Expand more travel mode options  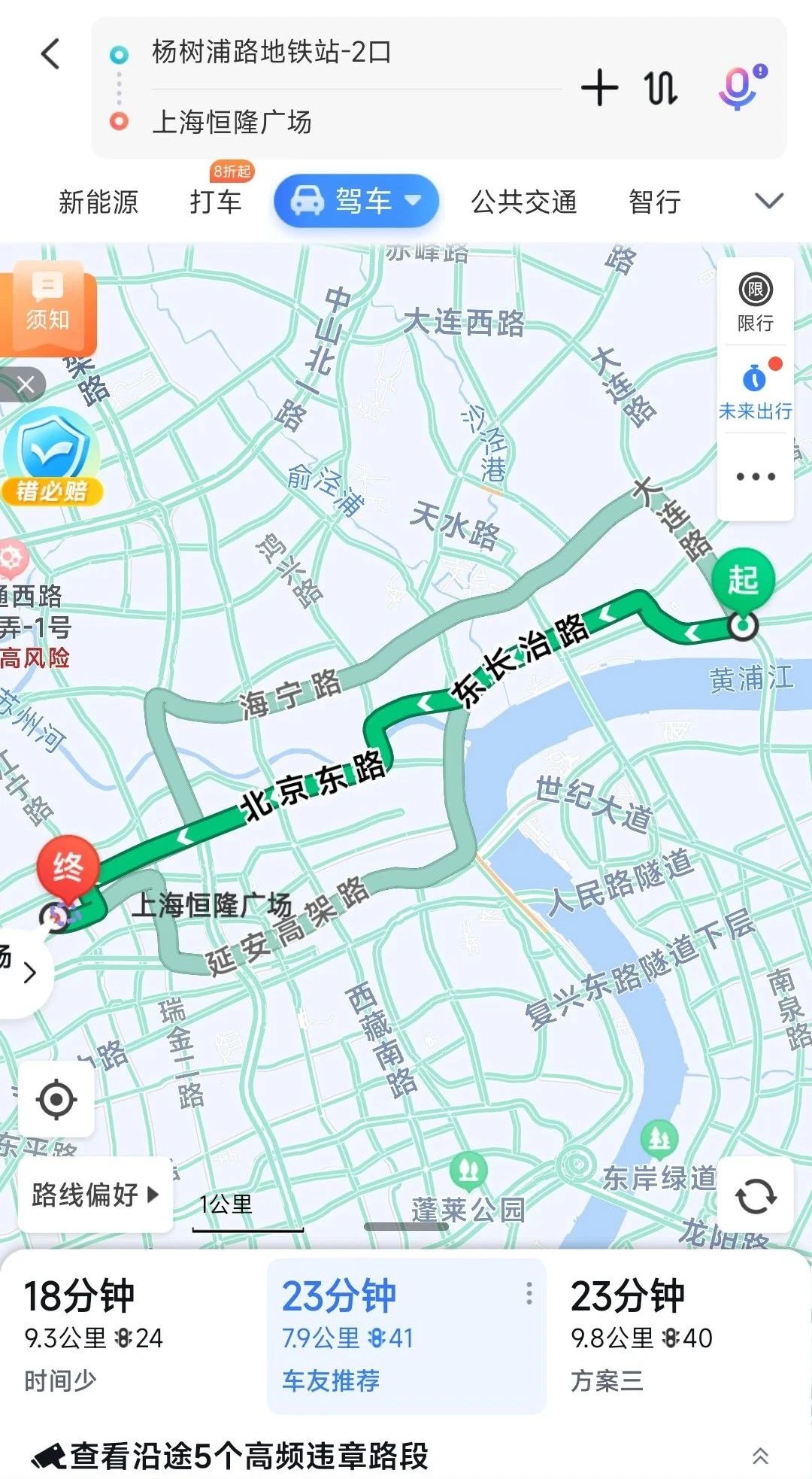tap(768, 201)
